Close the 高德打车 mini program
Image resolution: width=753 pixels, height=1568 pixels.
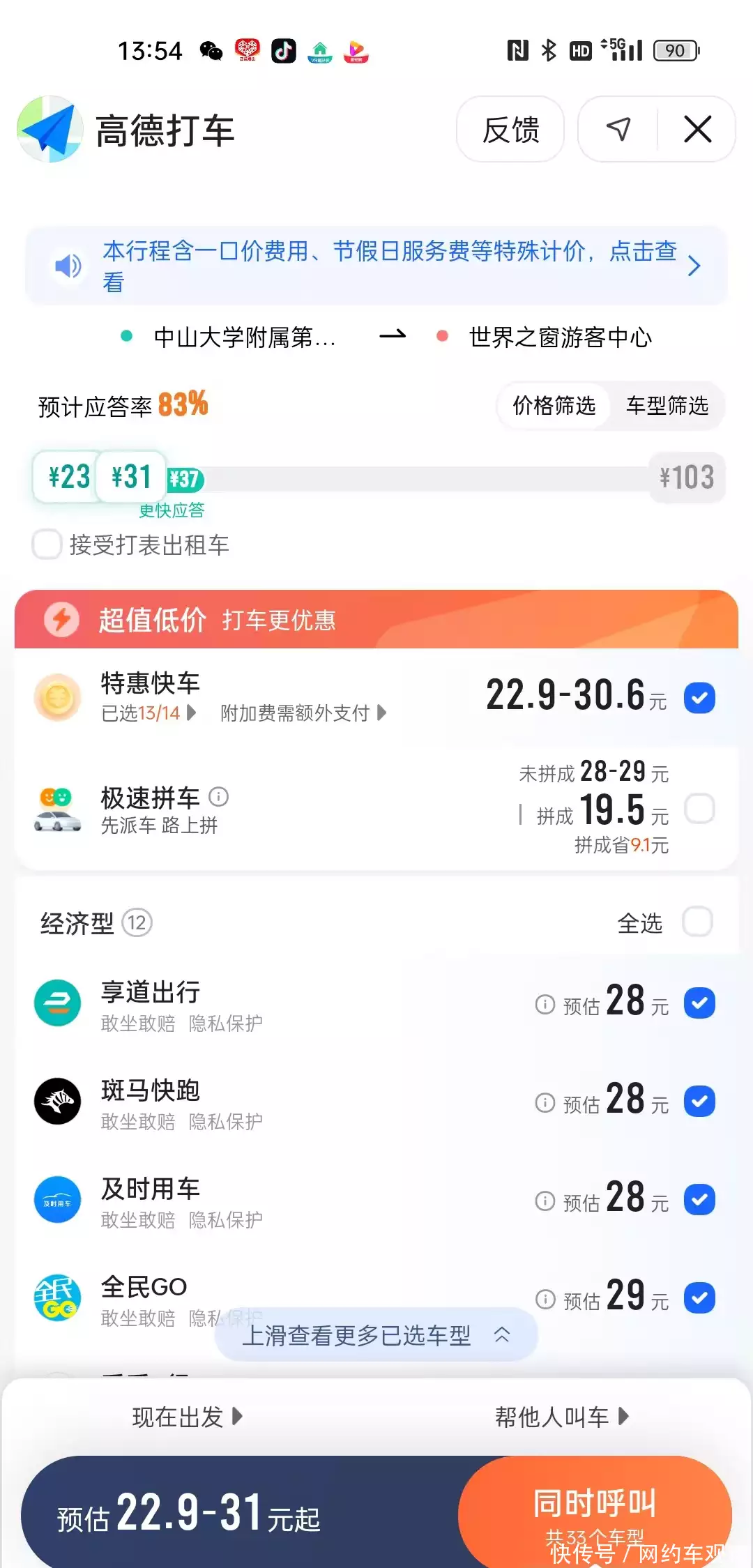[x=697, y=130]
